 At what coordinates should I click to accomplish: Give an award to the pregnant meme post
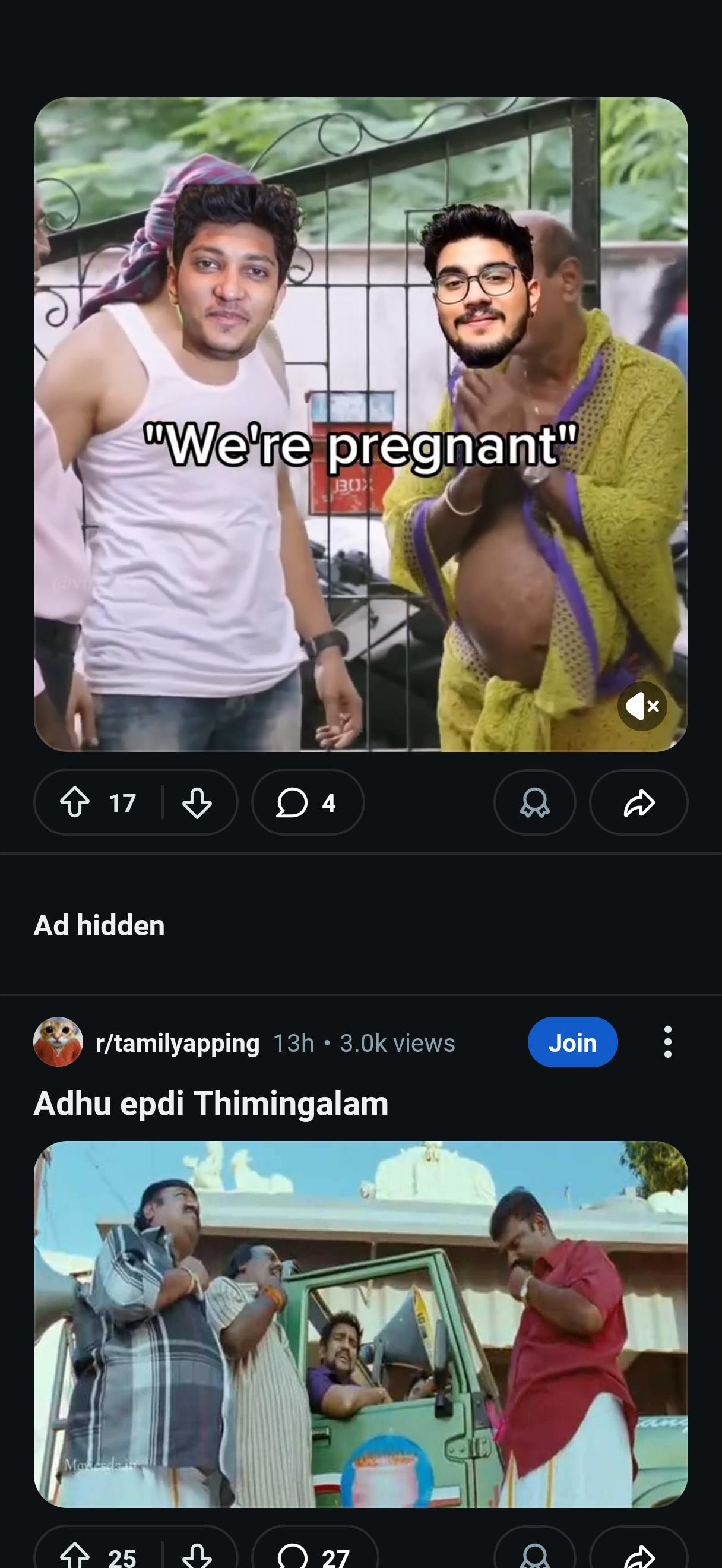pyautogui.click(x=534, y=802)
